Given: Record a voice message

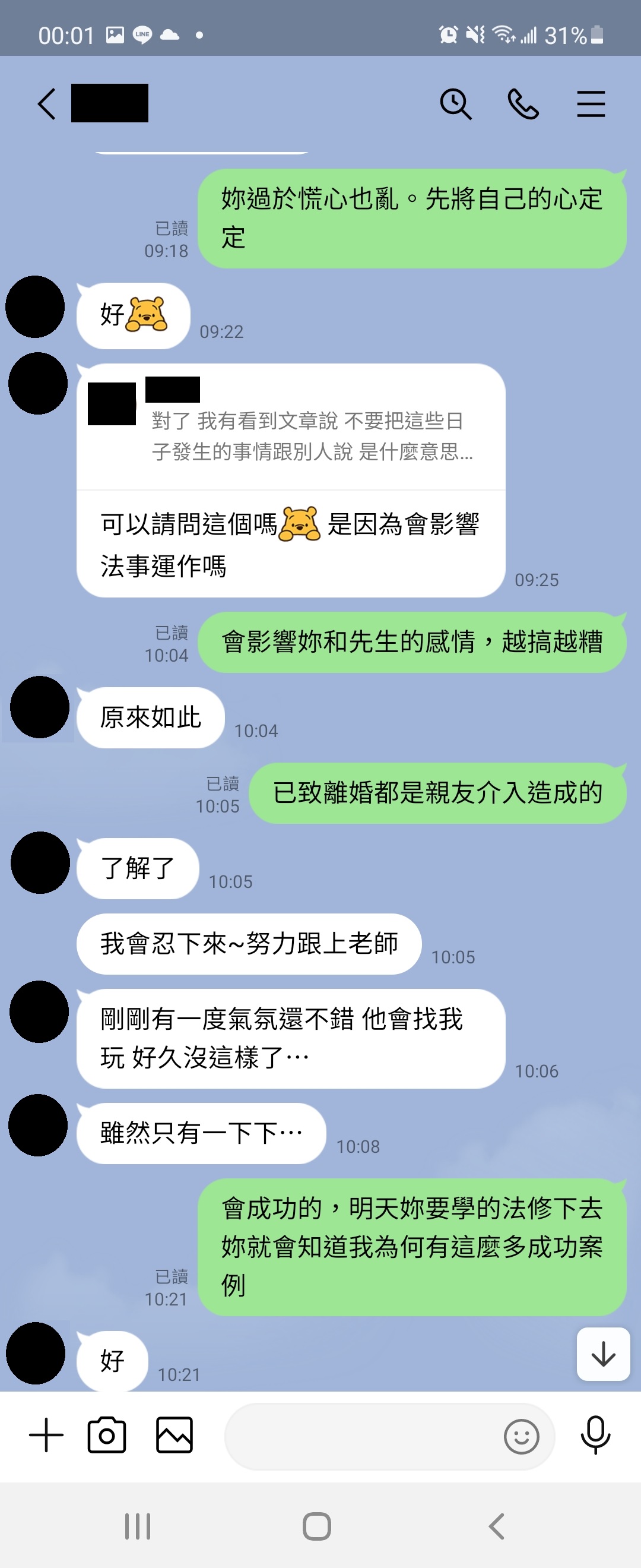Looking at the screenshot, I should (595, 1436).
